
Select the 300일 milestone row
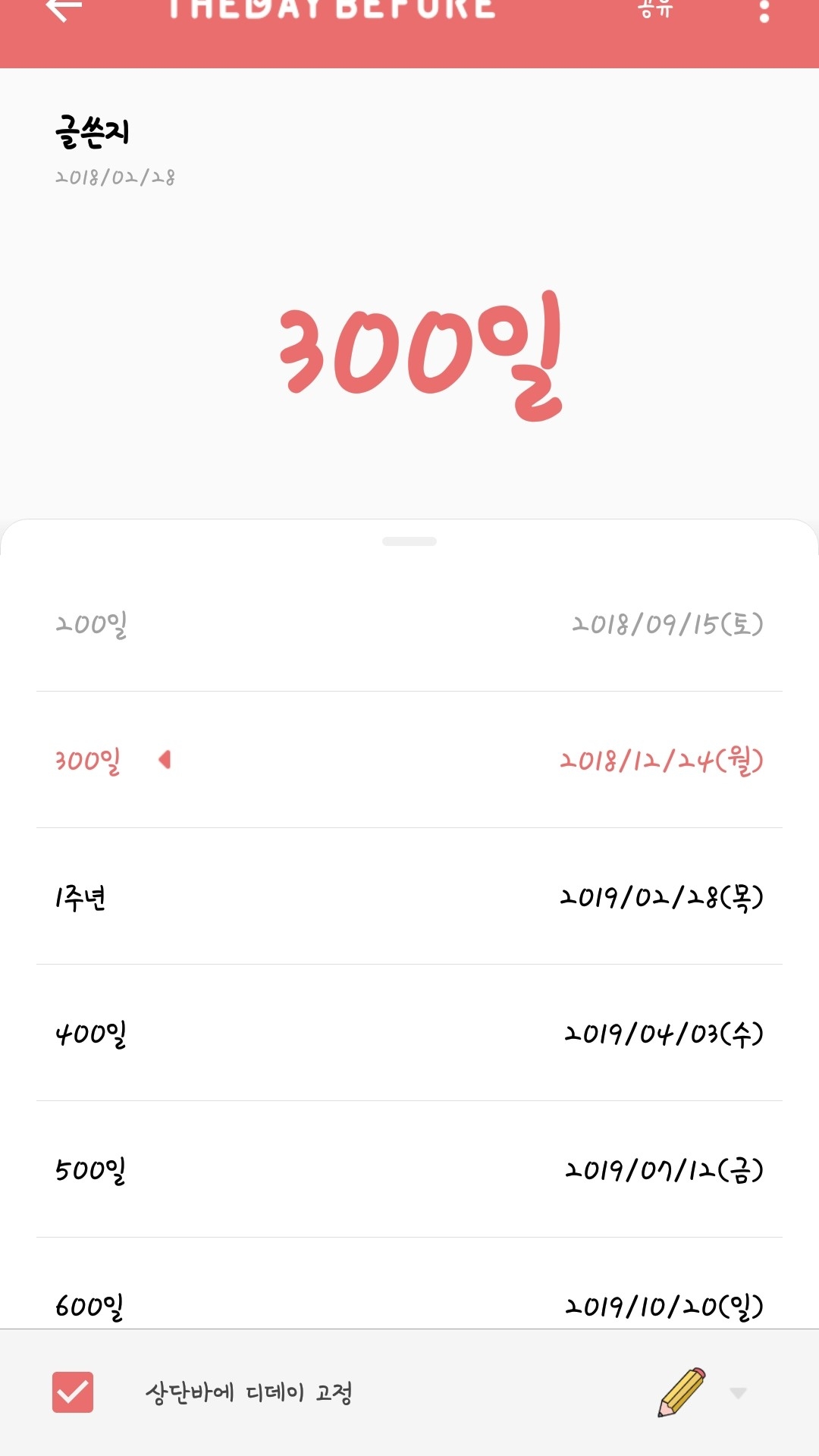(x=409, y=760)
